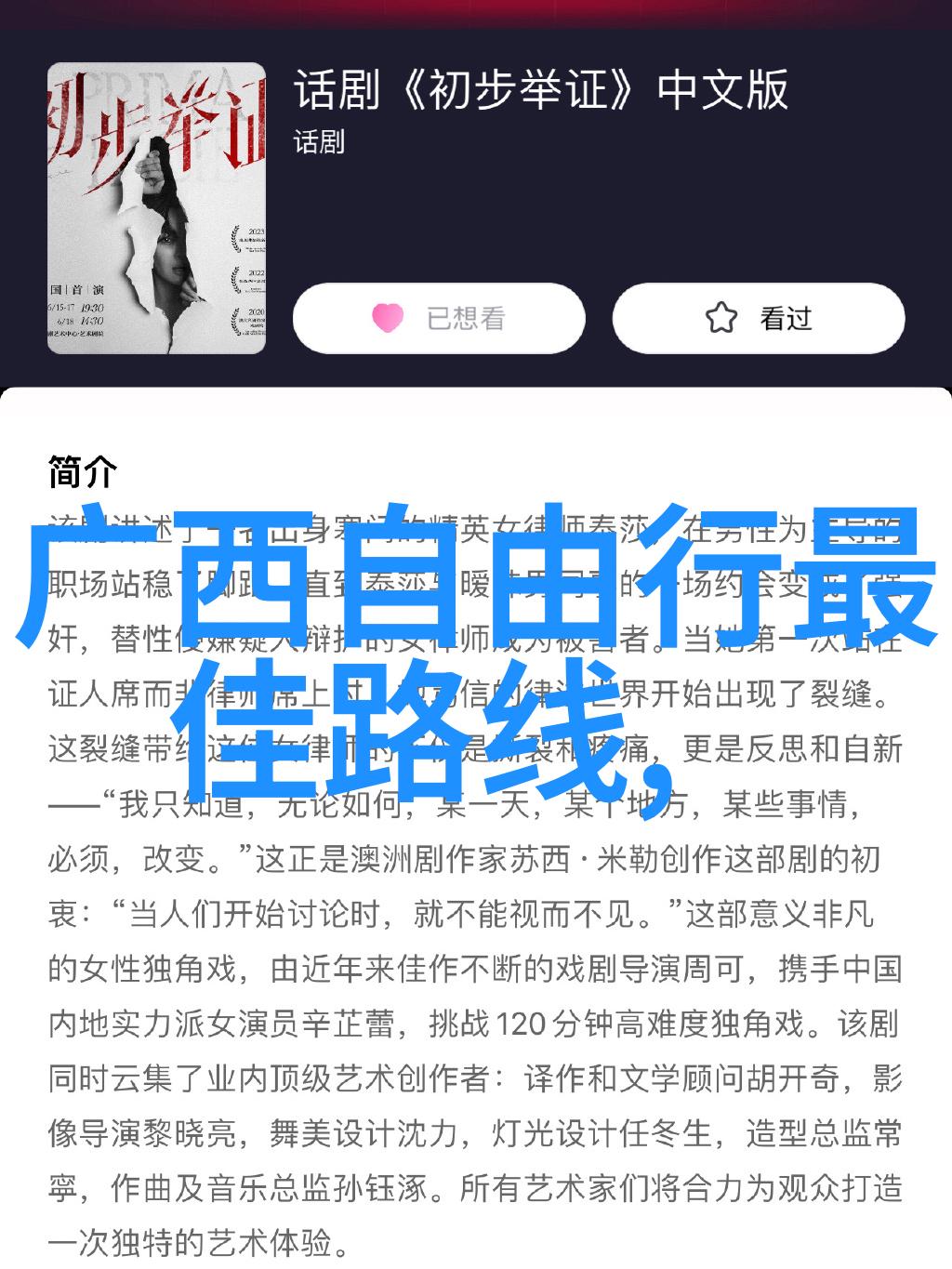Open the 初步举证 poster image
This screenshot has height=1269, width=952.
tap(157, 208)
